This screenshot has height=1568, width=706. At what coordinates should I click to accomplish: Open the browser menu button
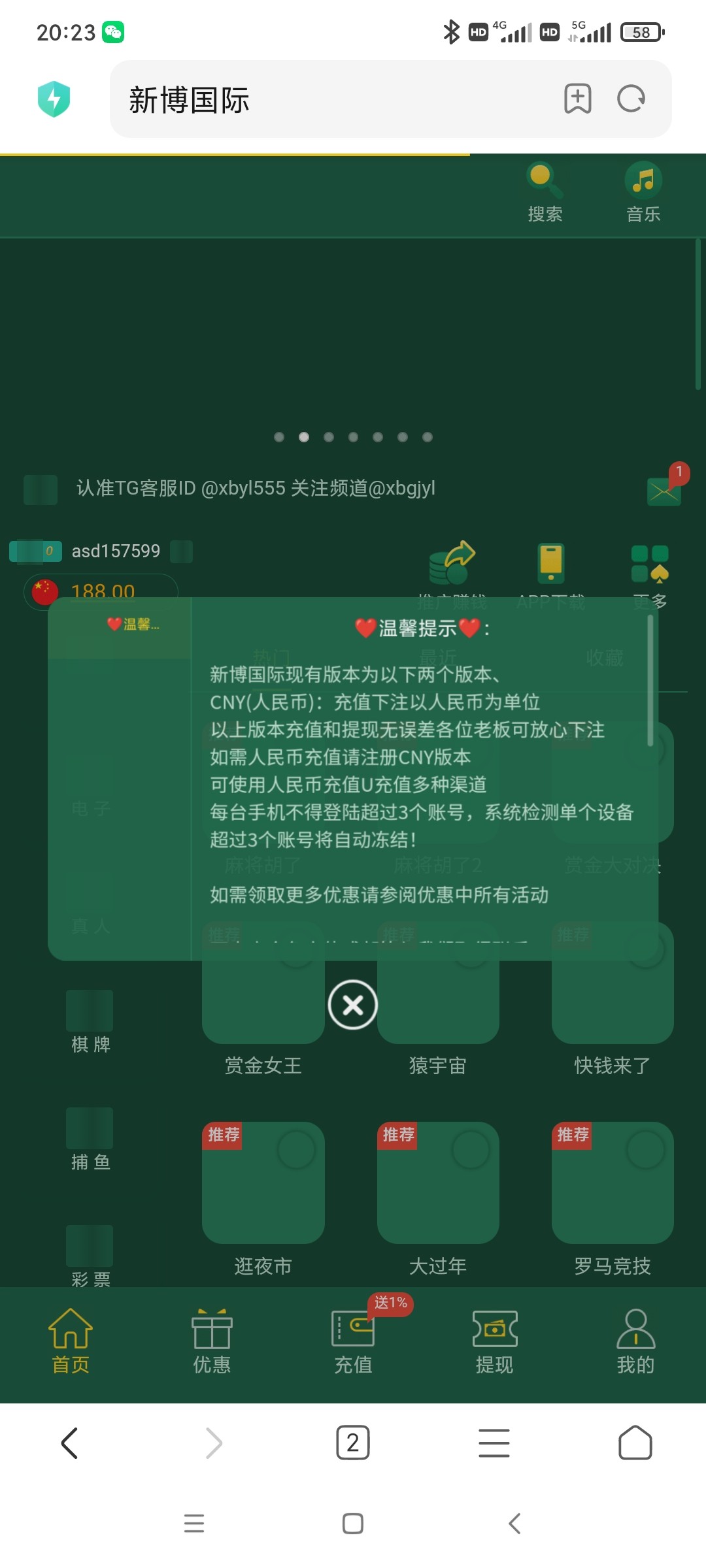pyautogui.click(x=494, y=1443)
